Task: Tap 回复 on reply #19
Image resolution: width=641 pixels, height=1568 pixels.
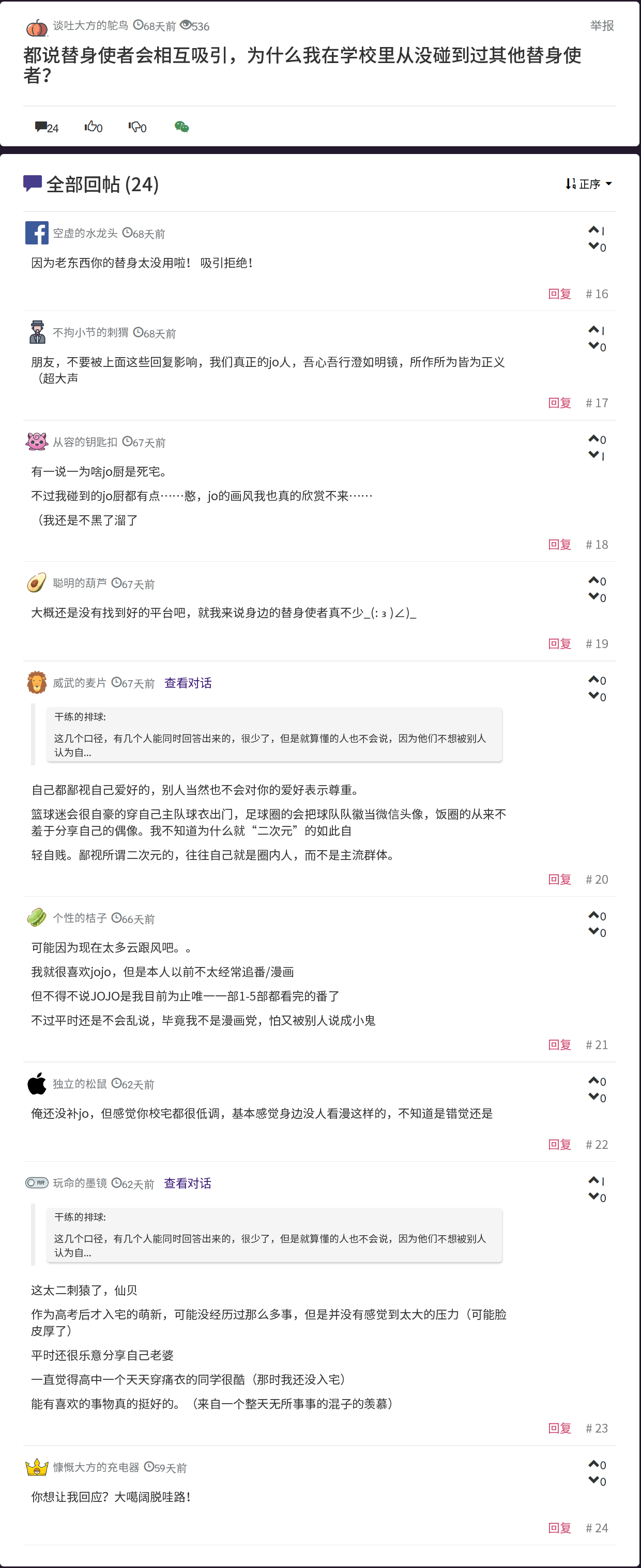Action: click(x=559, y=644)
